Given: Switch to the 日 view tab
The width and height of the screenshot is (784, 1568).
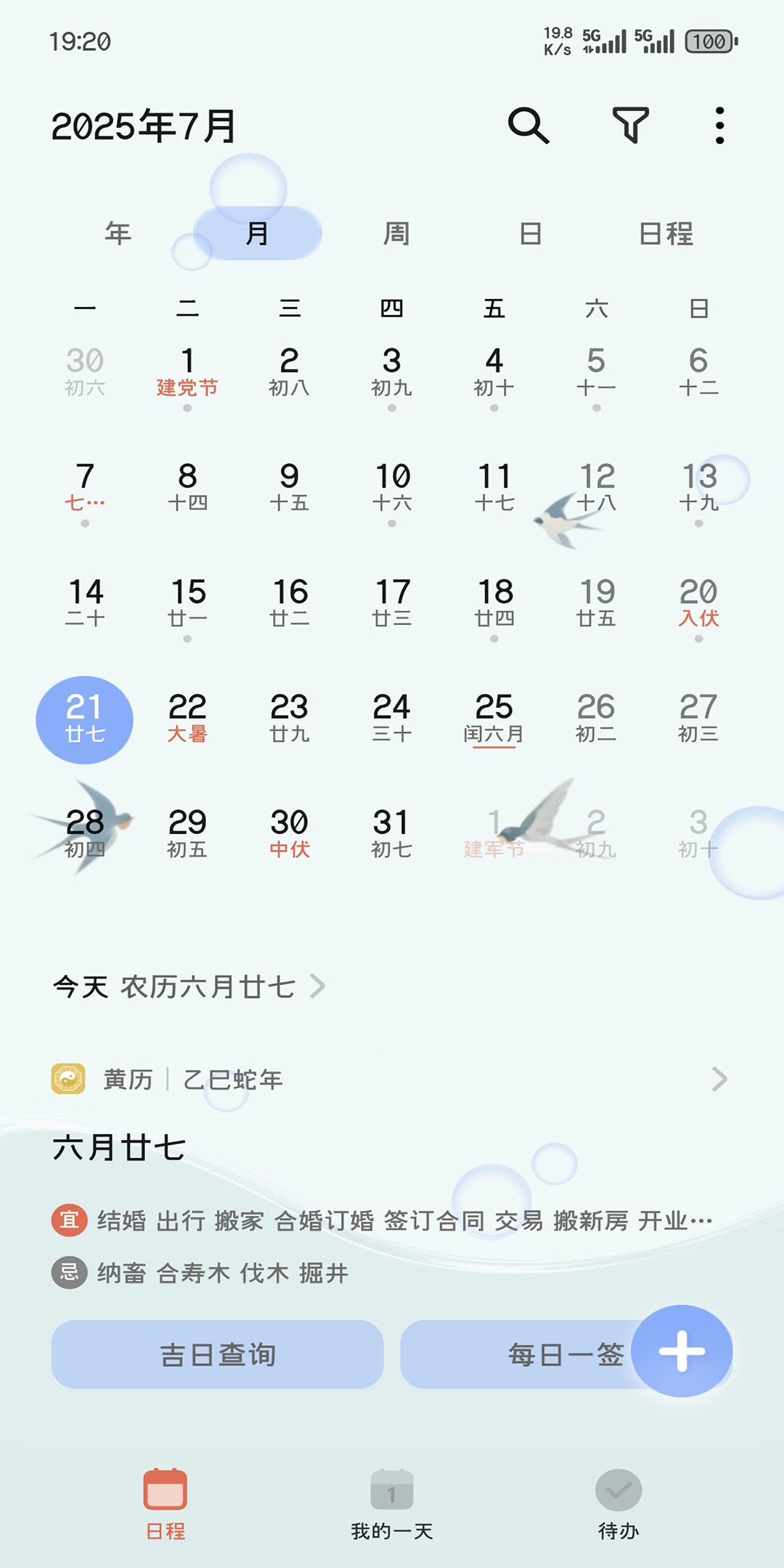Looking at the screenshot, I should pos(531,233).
